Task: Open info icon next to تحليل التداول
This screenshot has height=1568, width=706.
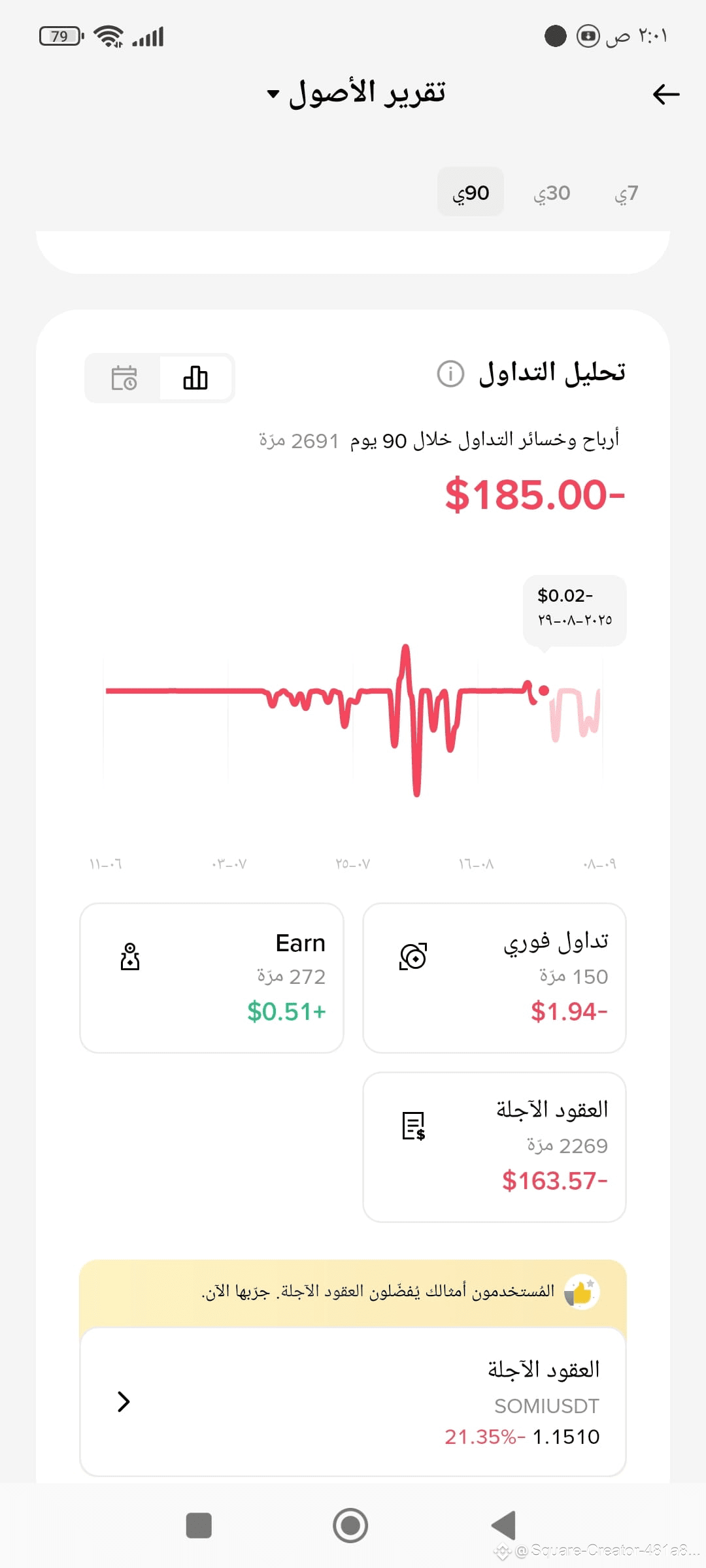Action: [x=450, y=374]
